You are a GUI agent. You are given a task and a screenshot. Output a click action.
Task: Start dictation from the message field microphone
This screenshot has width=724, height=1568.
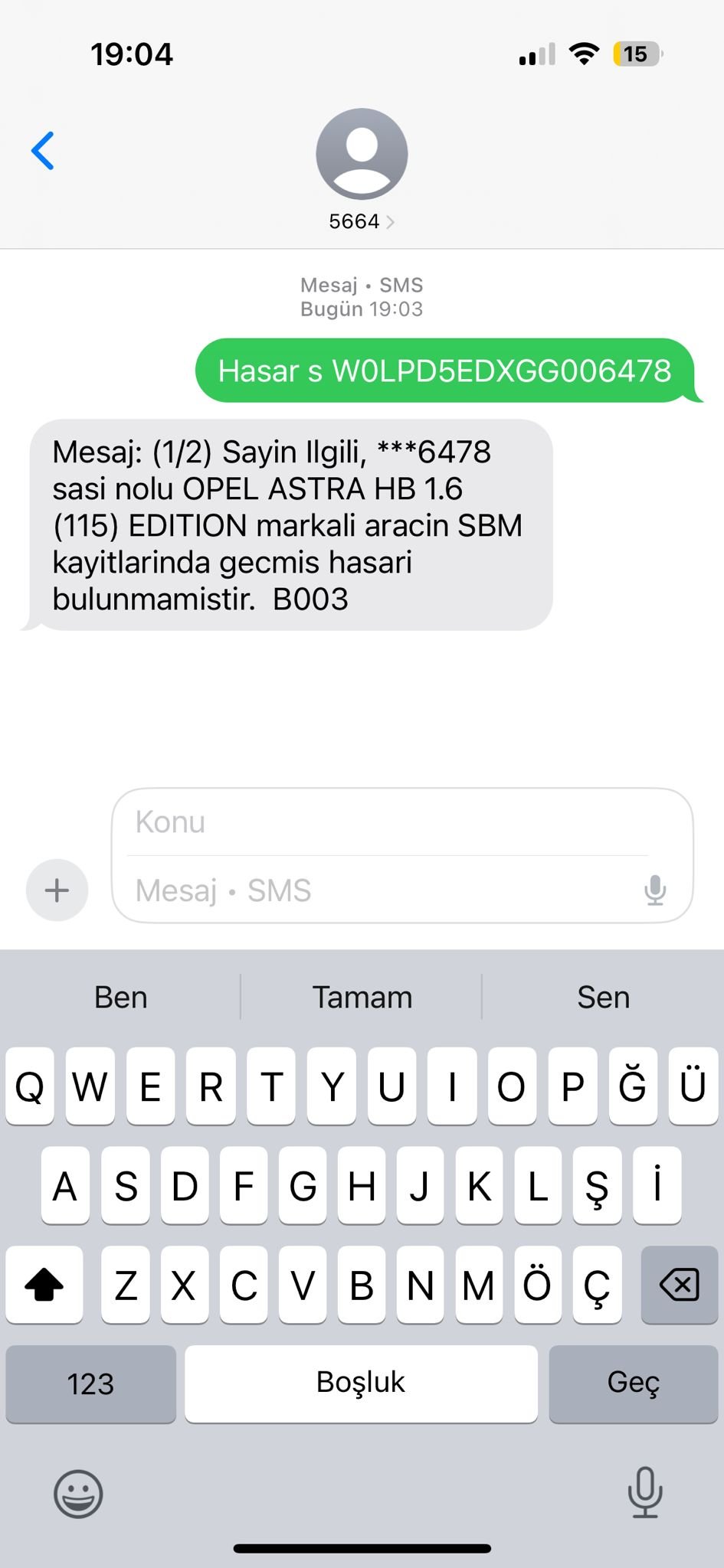click(655, 890)
